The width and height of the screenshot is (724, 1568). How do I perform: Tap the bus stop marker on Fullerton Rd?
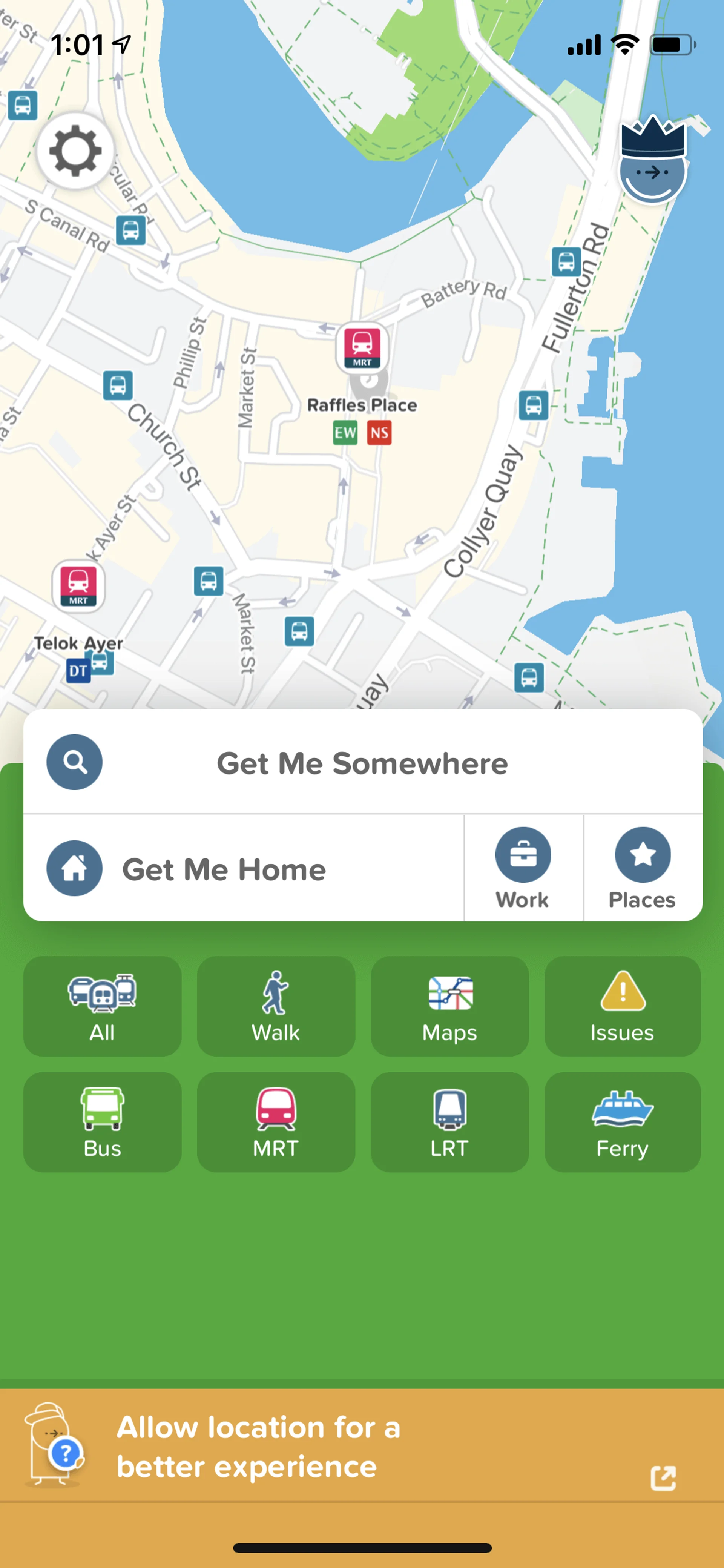click(x=566, y=262)
